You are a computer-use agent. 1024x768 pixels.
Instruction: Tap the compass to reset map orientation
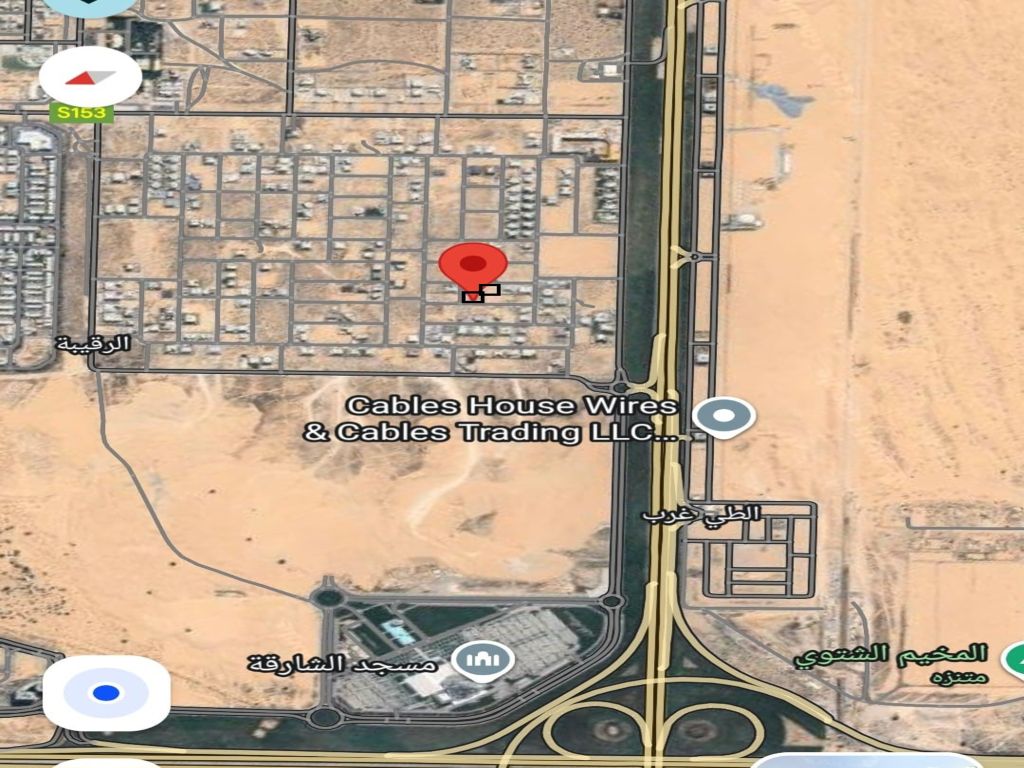[x=91, y=77]
